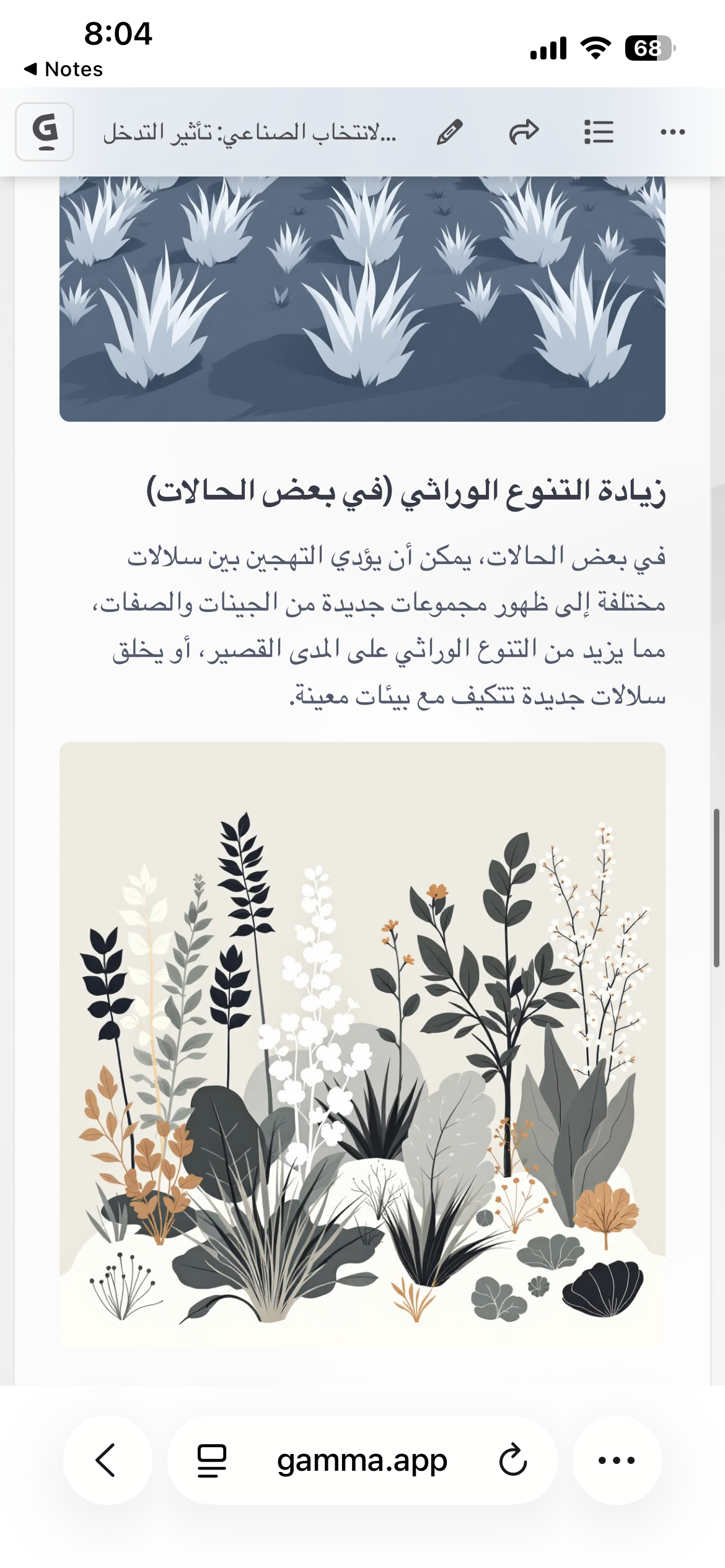Screen dimensions: 725x1568
Task: Open the Gamma logo home button
Action: coord(45,132)
